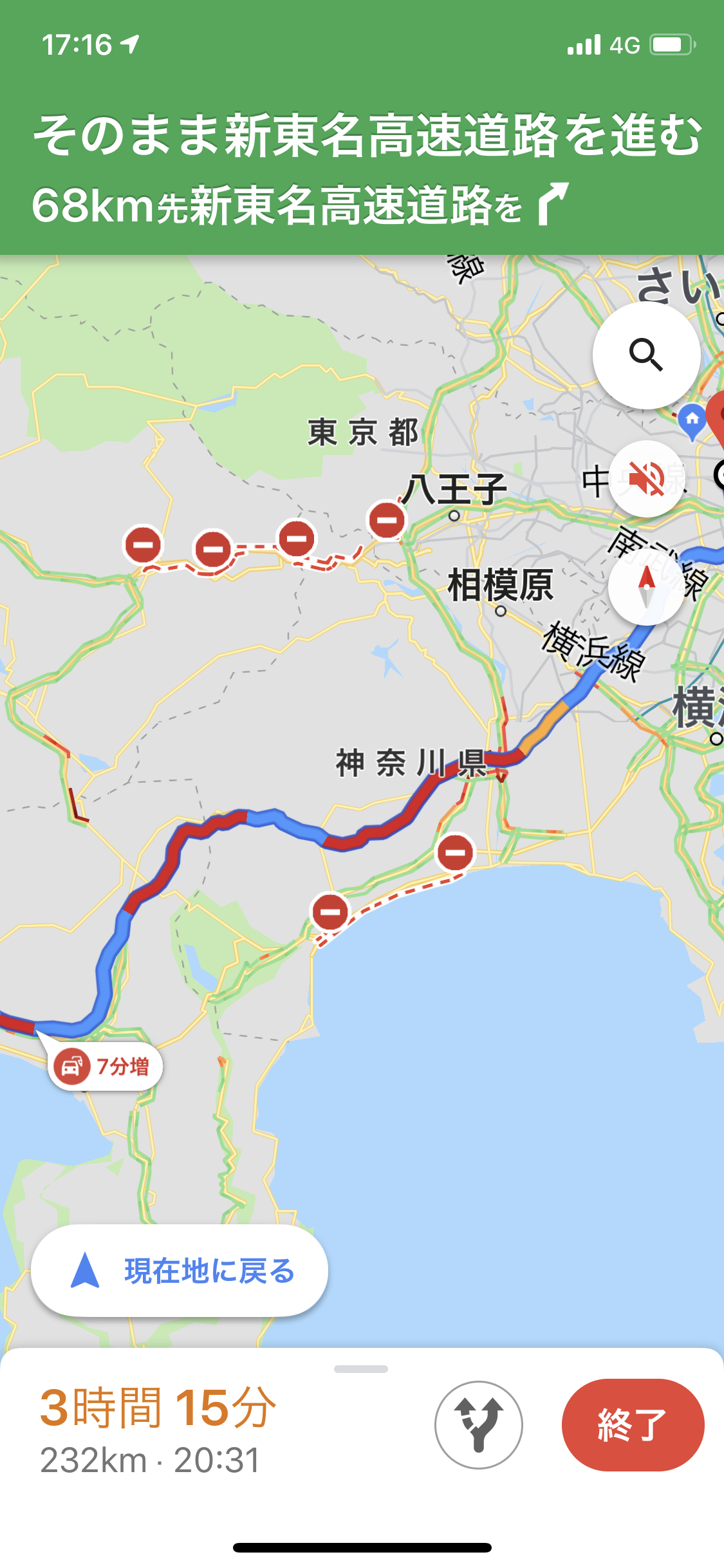Tap road closure marker near 八王子
The image size is (724, 1568).
point(387,519)
